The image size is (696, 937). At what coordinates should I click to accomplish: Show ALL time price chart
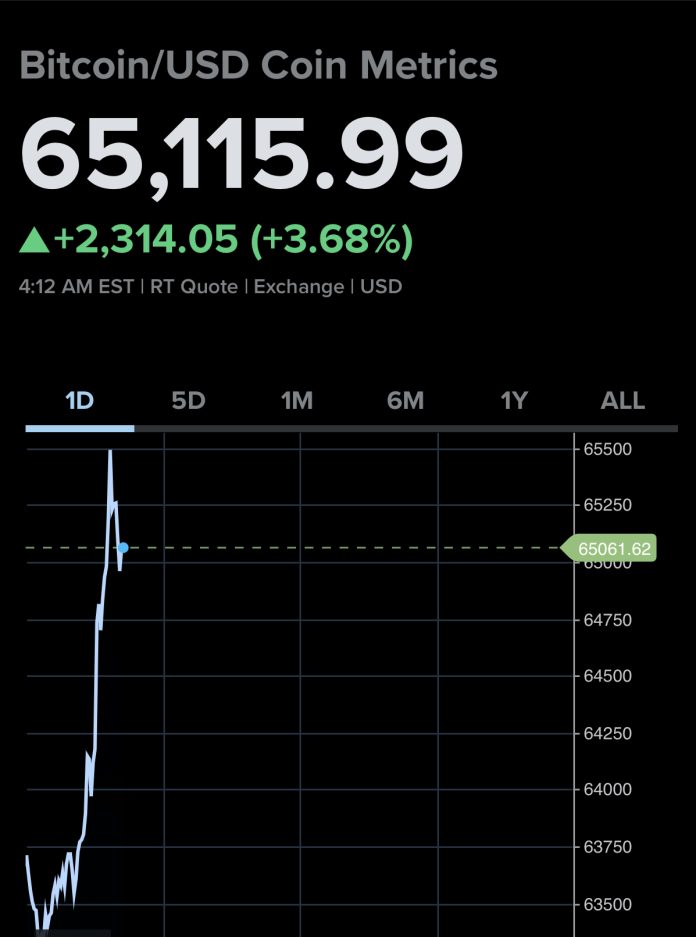click(622, 402)
